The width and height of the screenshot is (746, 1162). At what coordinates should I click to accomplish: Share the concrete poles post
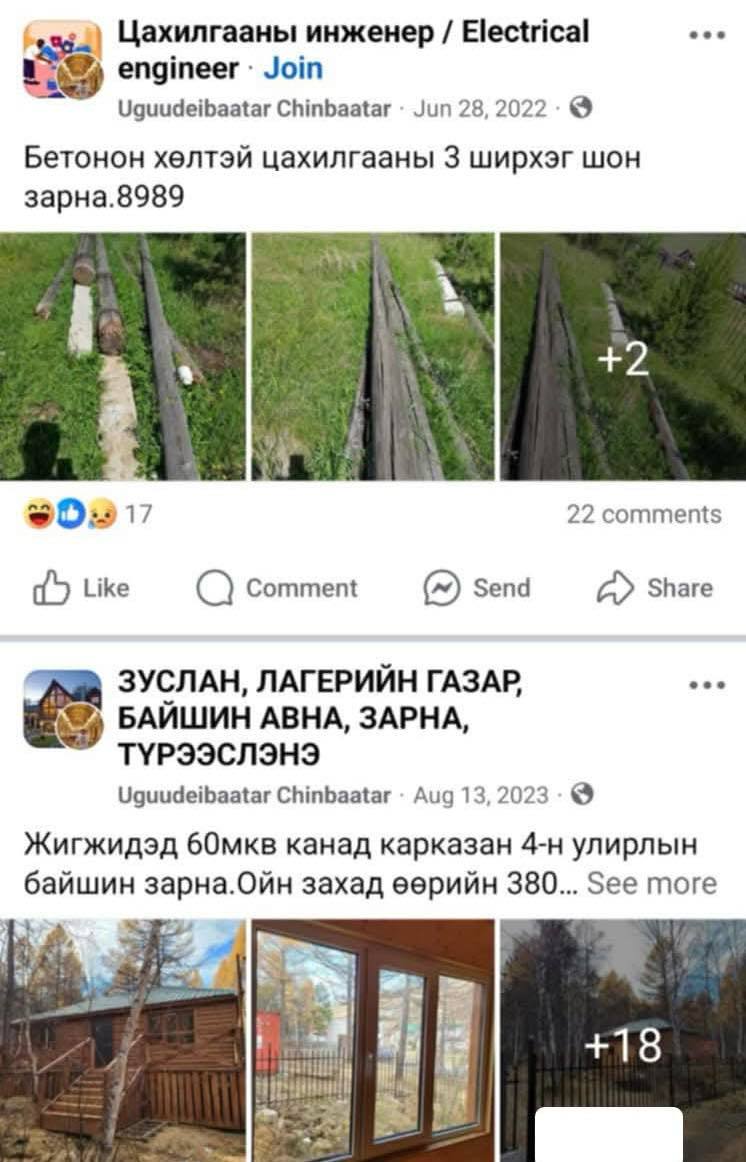655,589
